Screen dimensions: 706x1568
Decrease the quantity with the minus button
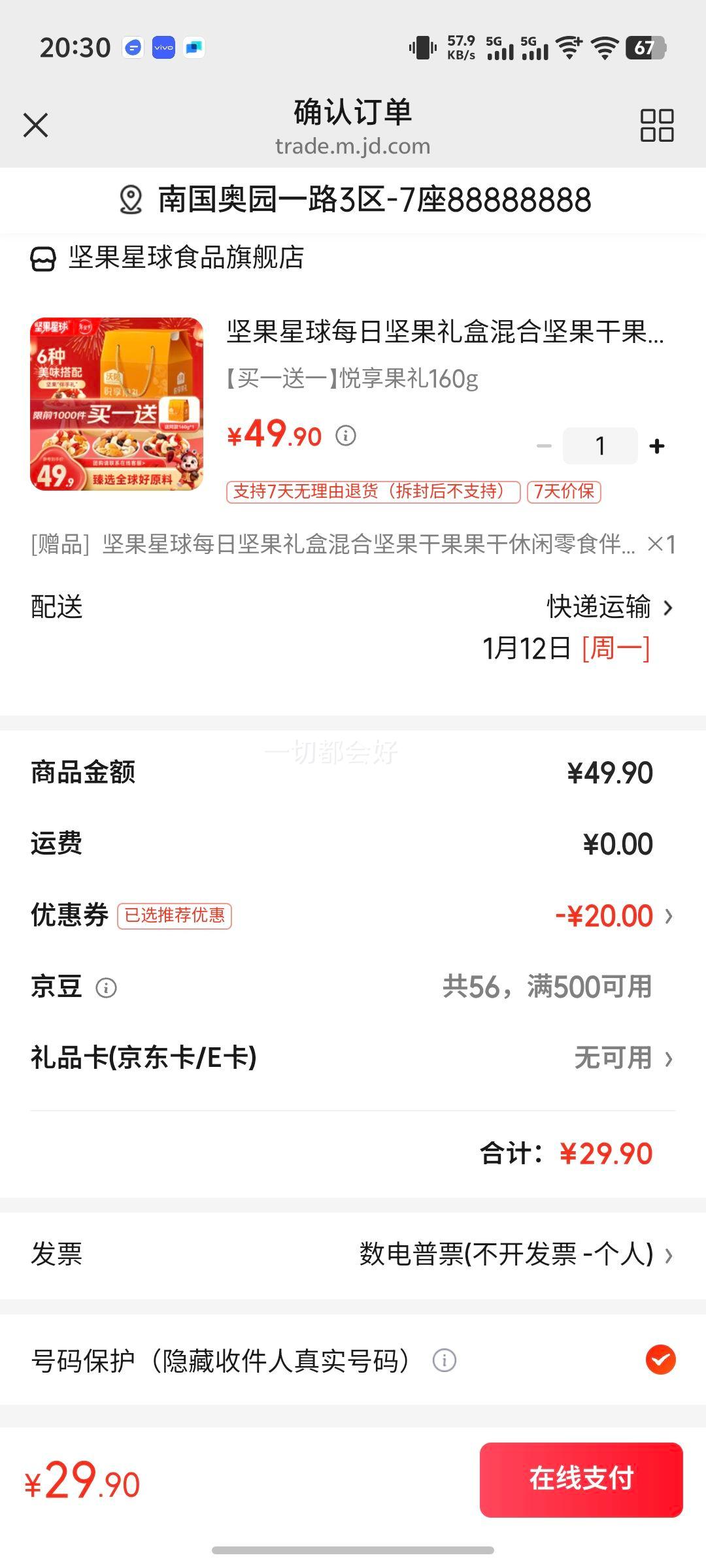click(544, 446)
